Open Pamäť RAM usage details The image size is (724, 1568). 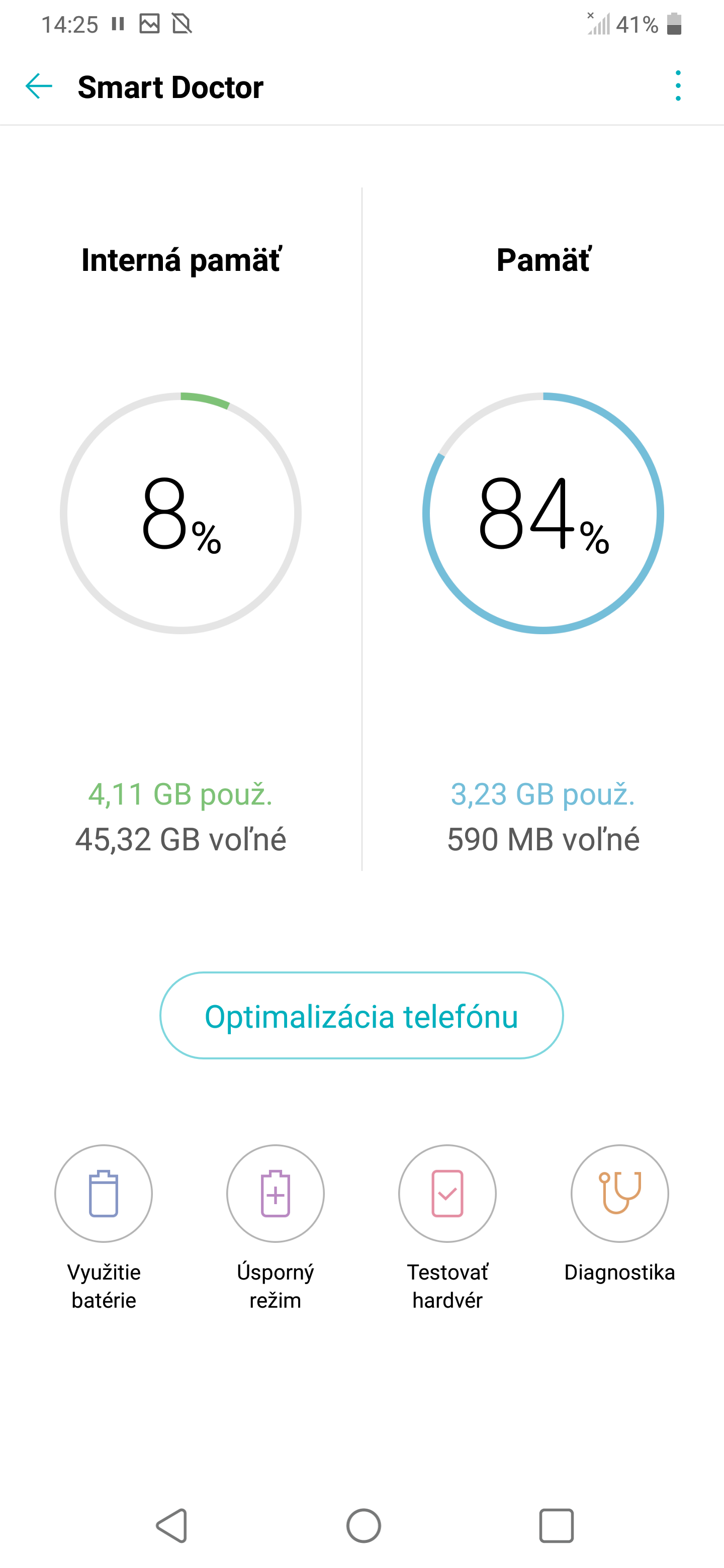(543, 528)
